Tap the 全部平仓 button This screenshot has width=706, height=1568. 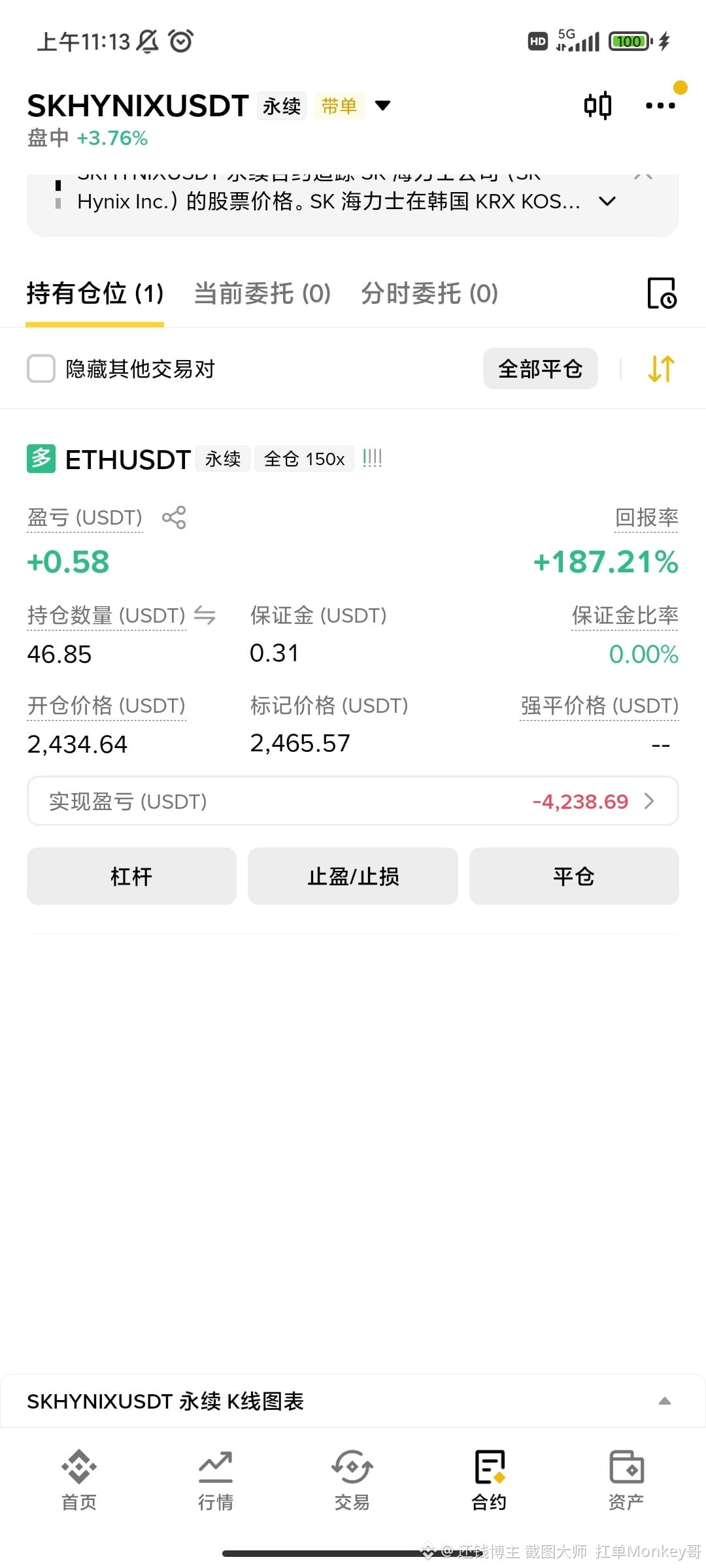click(x=540, y=368)
